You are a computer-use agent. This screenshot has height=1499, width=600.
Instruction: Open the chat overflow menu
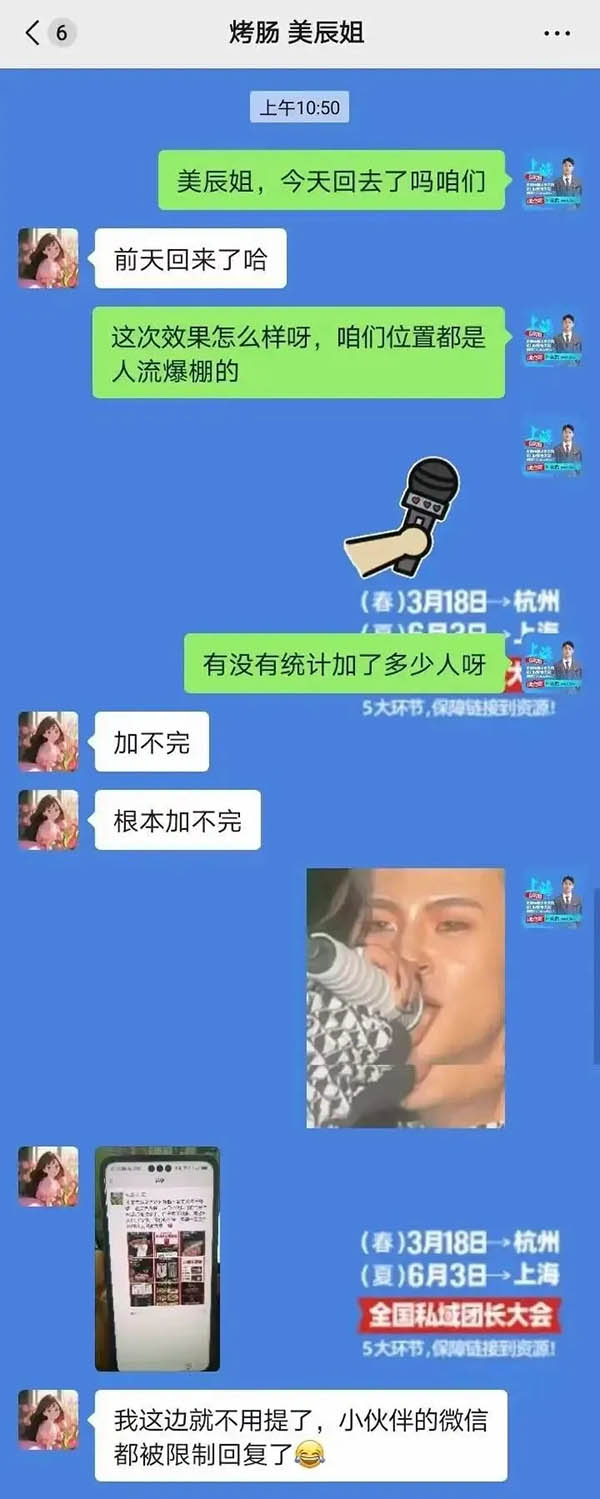tap(556, 33)
